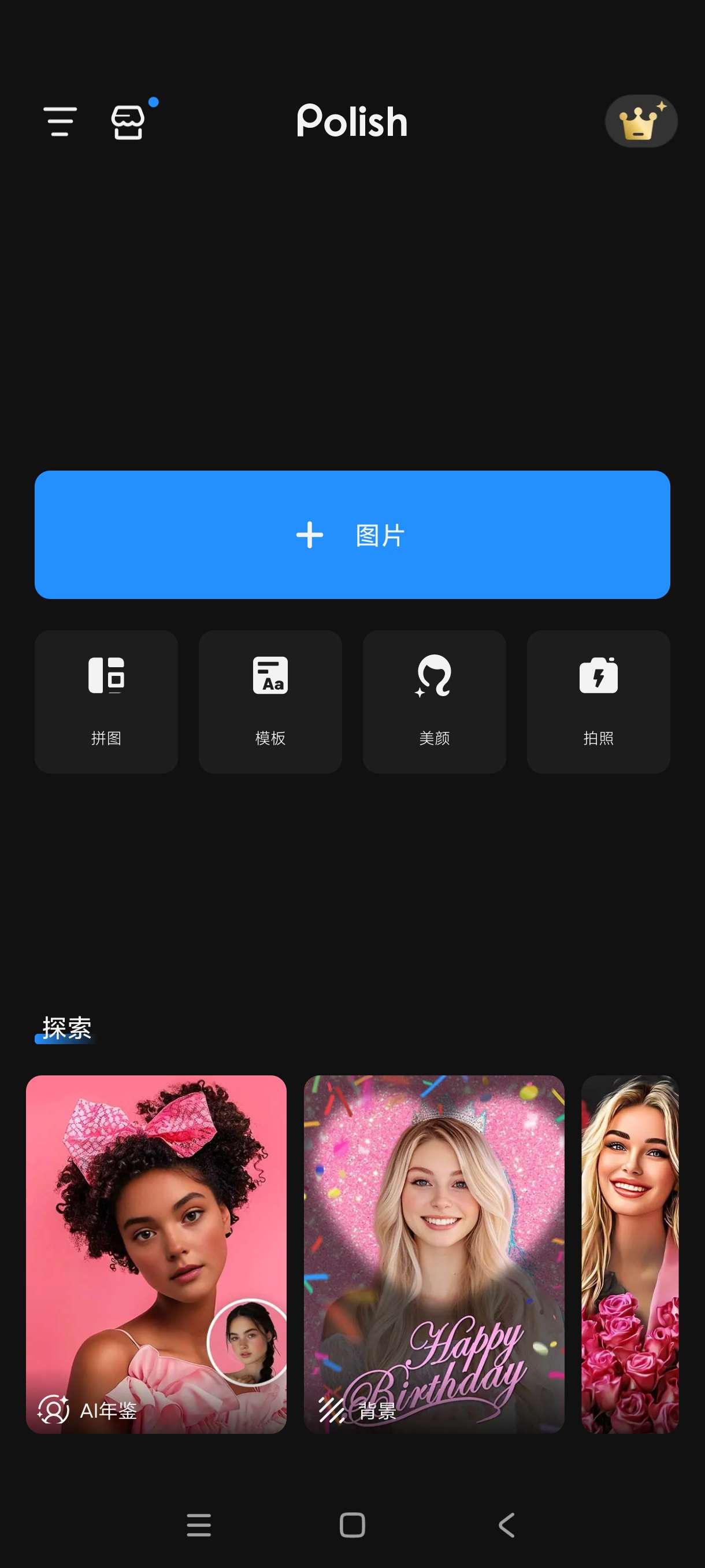This screenshot has height=1568, width=705.
Task: Open the 背景 Happy Birthday card
Action: tap(434, 1254)
